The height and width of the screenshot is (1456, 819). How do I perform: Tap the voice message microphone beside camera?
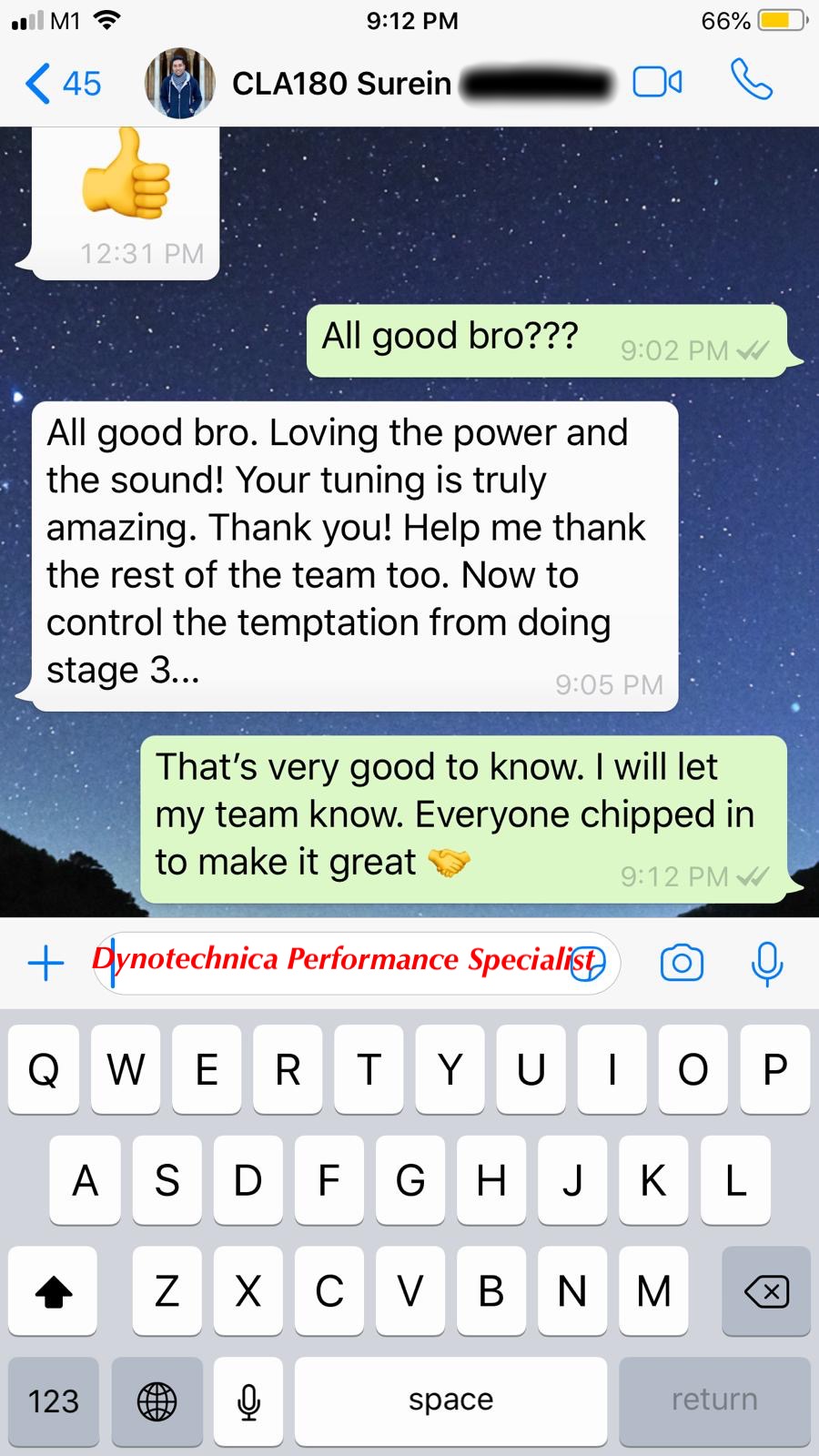coord(767,963)
